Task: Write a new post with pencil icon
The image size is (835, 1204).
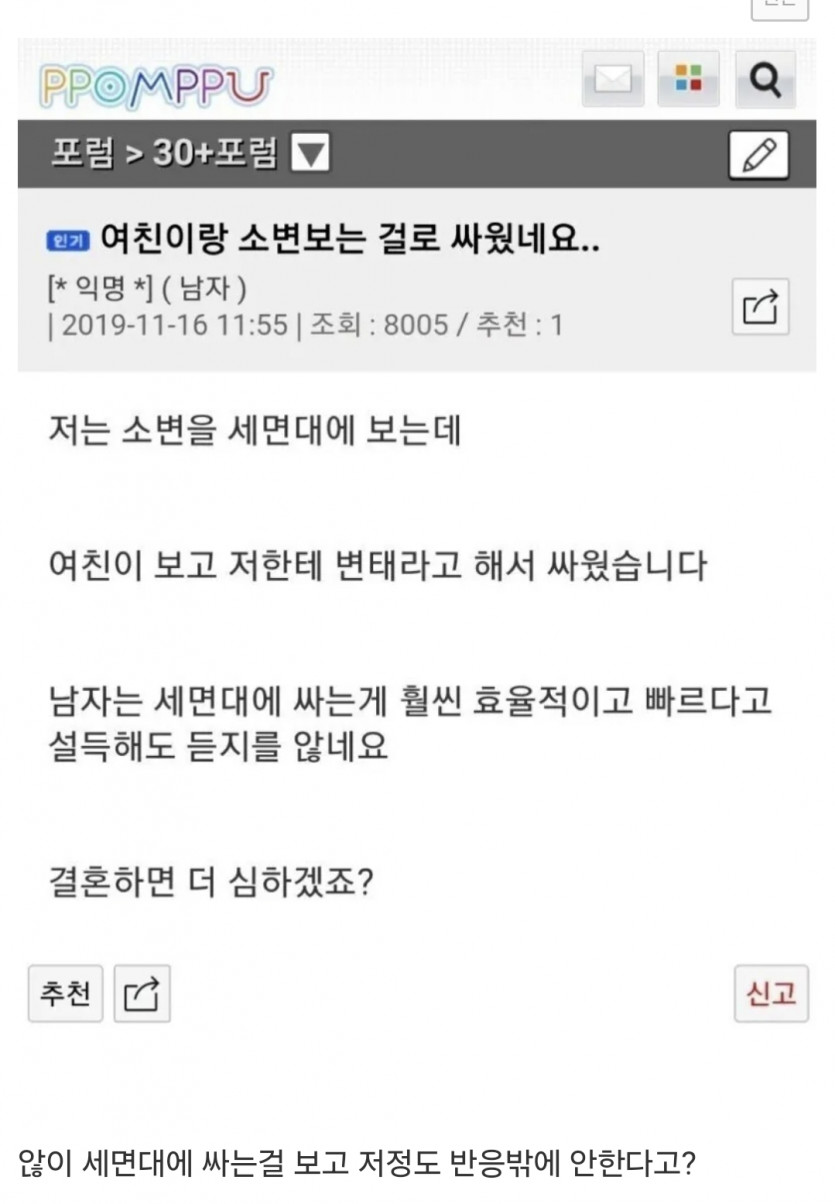Action: [x=758, y=156]
